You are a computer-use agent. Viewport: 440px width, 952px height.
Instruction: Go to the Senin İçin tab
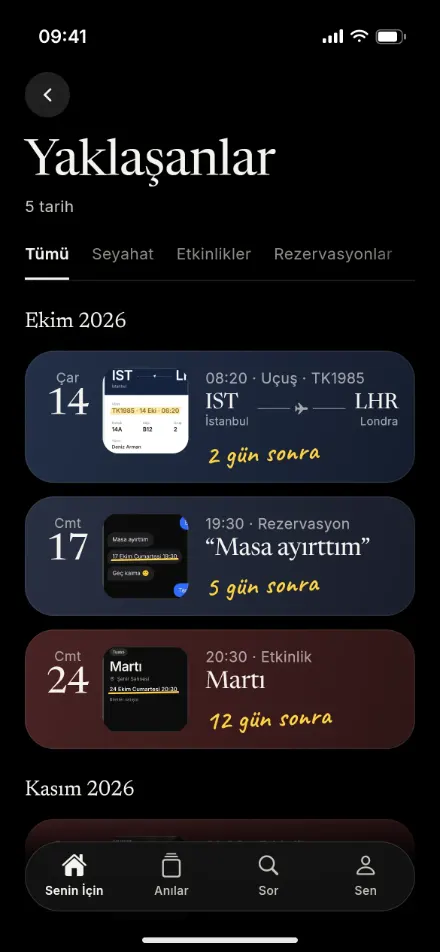tap(74, 875)
